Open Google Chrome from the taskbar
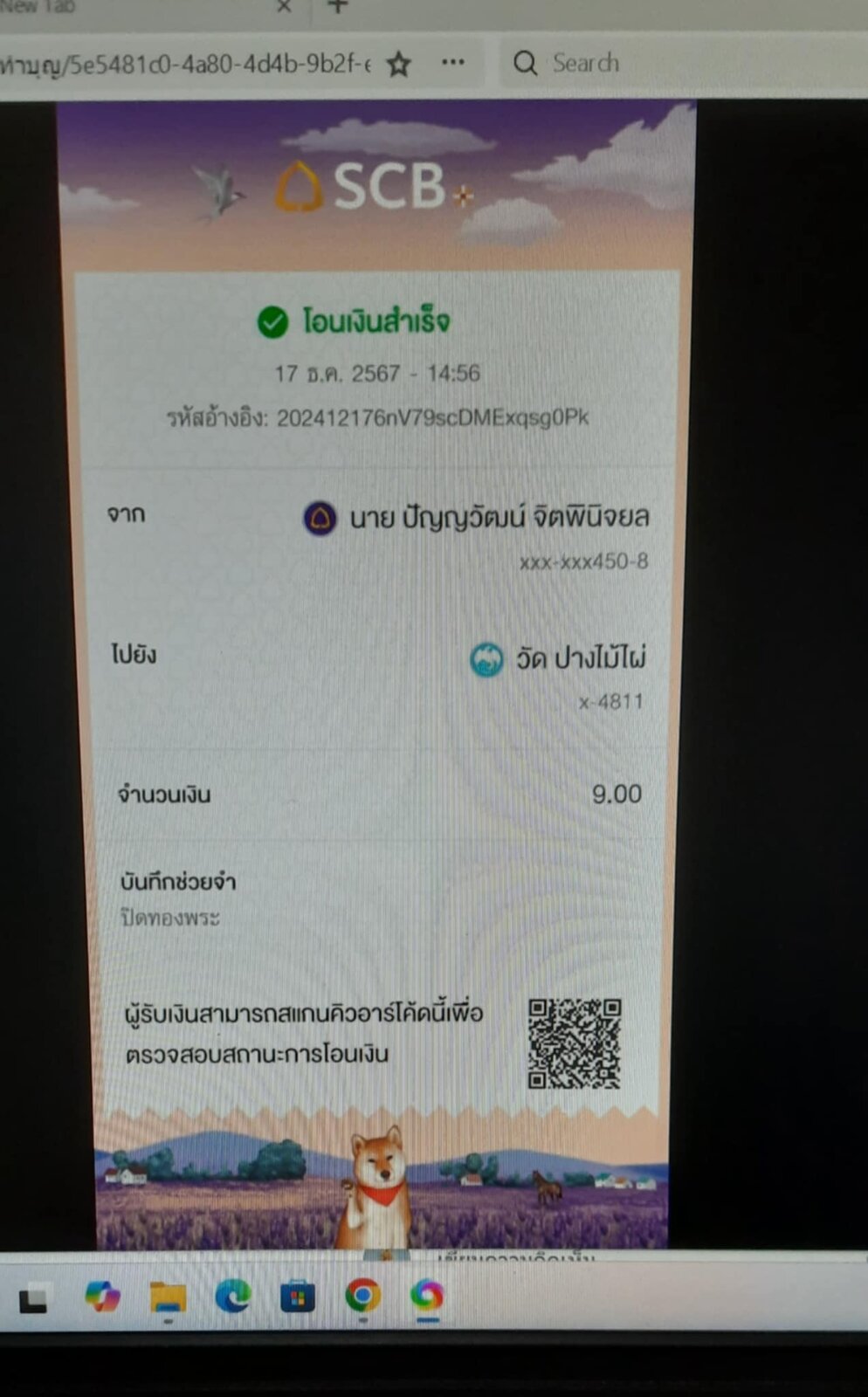The image size is (868, 1397). [x=362, y=1297]
